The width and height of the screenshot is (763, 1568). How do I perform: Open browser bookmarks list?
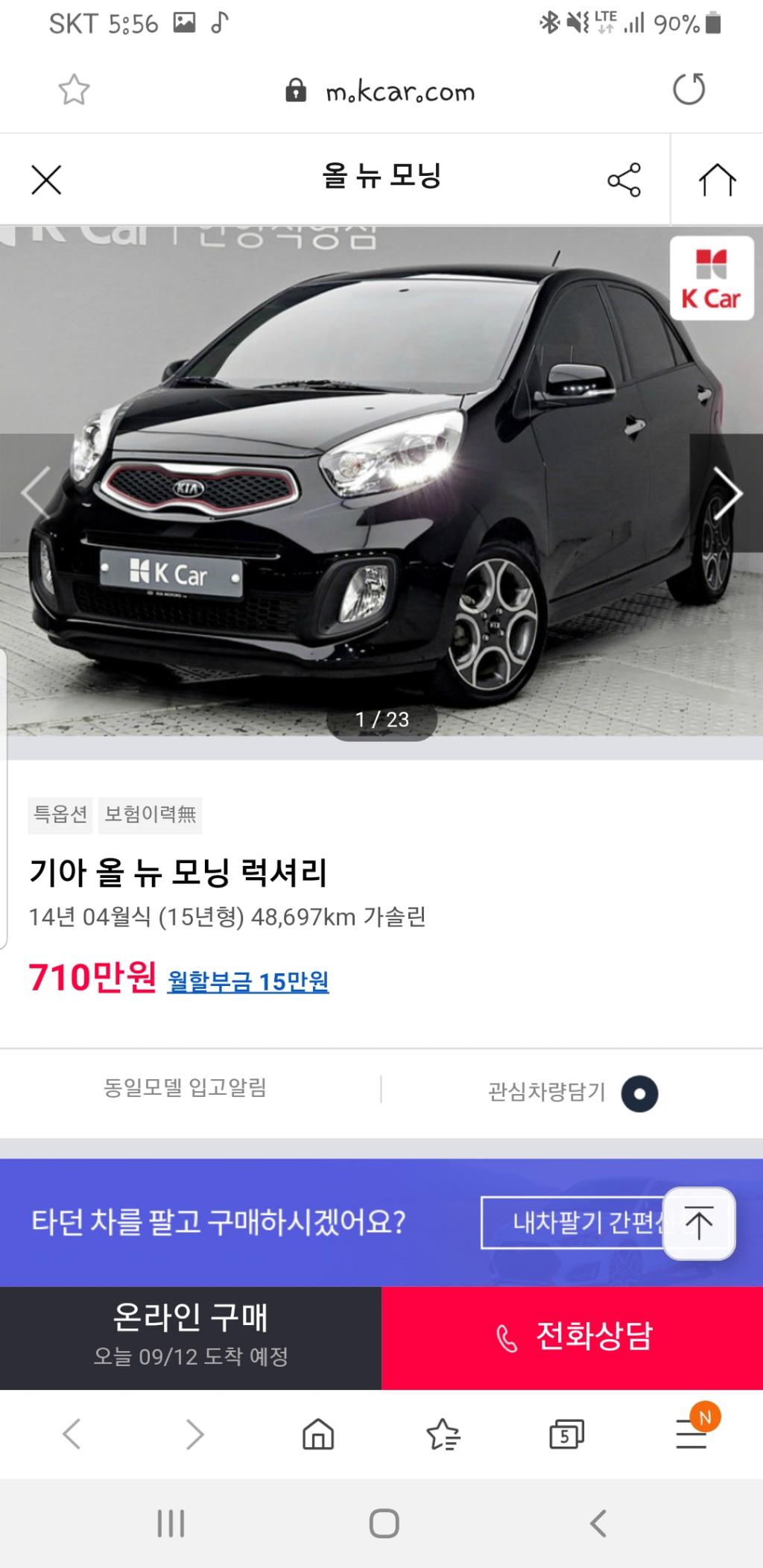click(x=443, y=1434)
